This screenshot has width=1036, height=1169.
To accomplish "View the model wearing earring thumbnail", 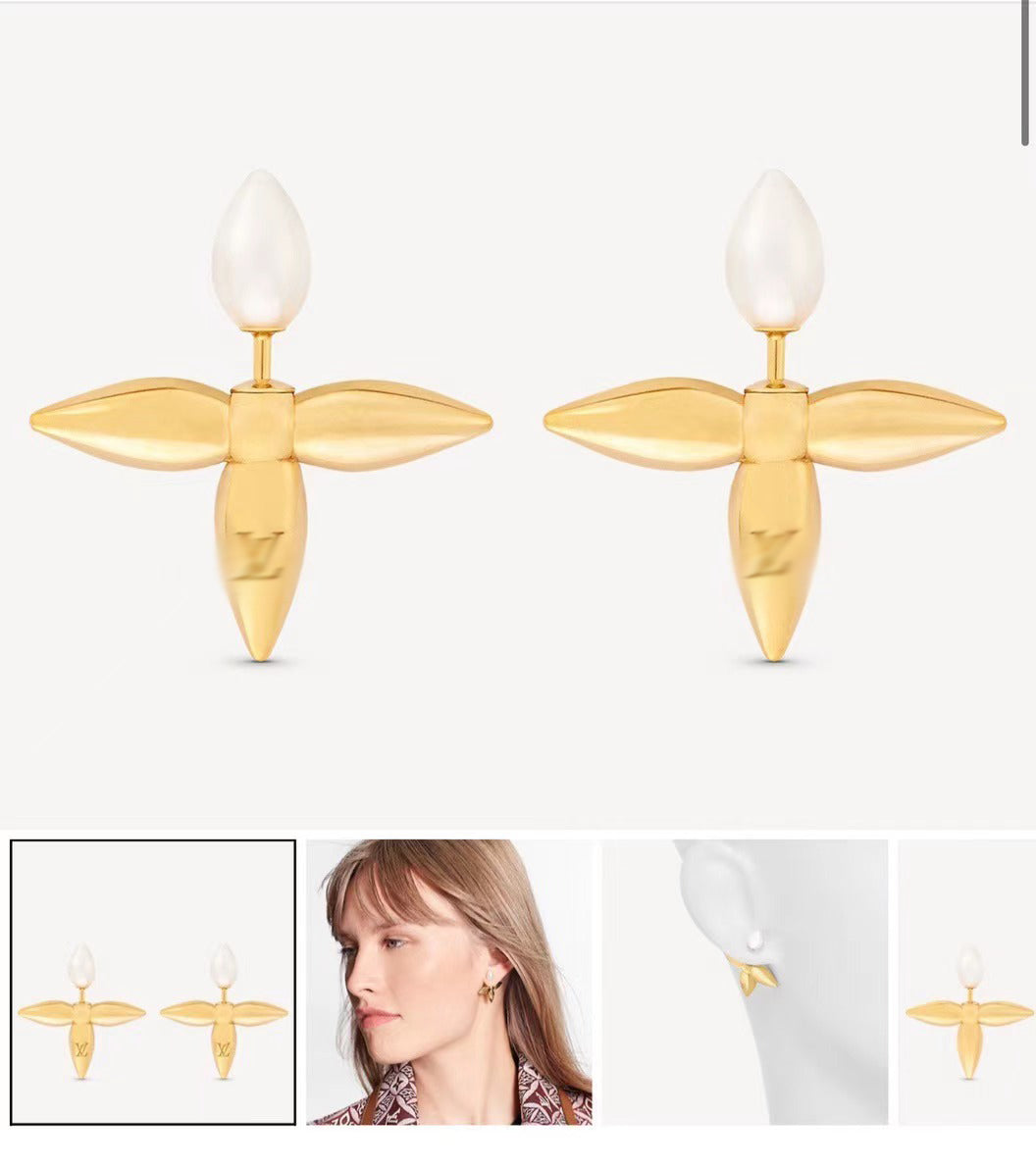I will click(x=449, y=982).
